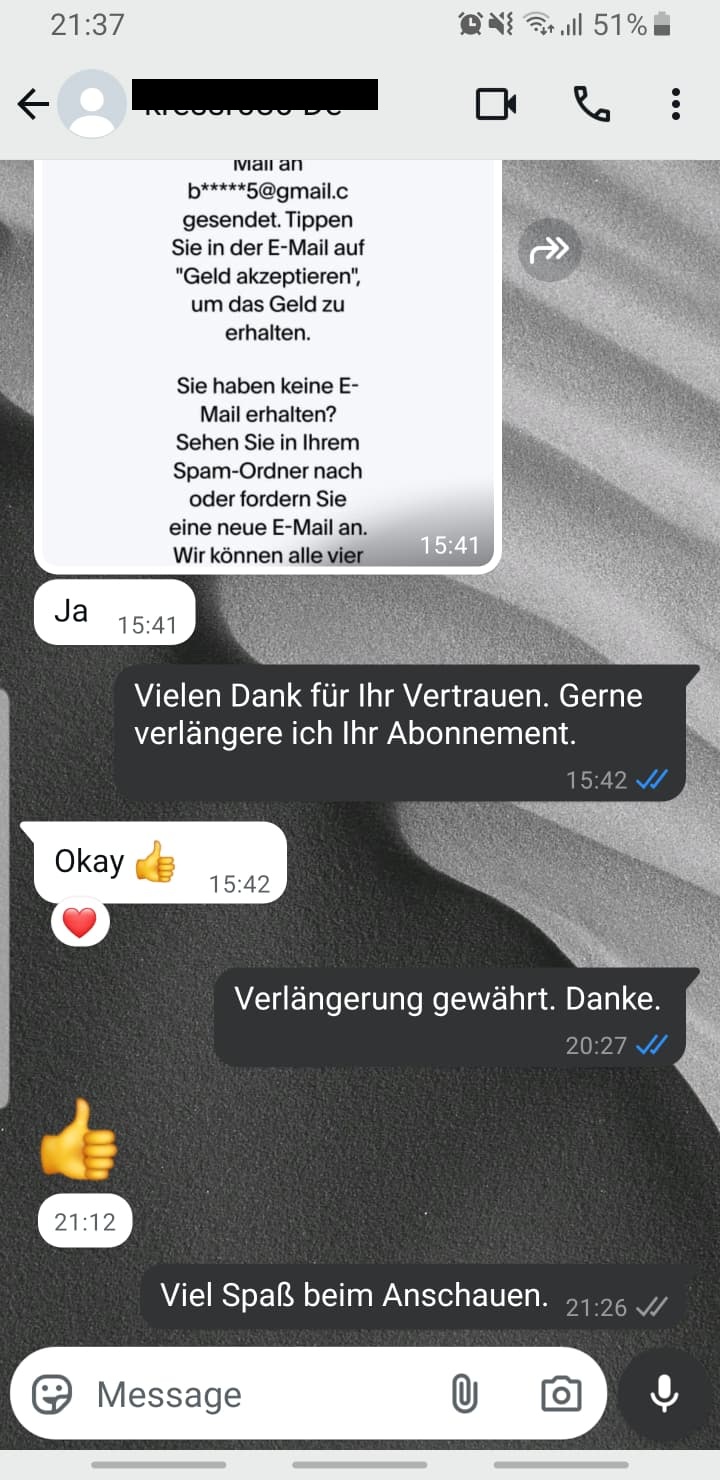Start a video call

pyautogui.click(x=496, y=104)
